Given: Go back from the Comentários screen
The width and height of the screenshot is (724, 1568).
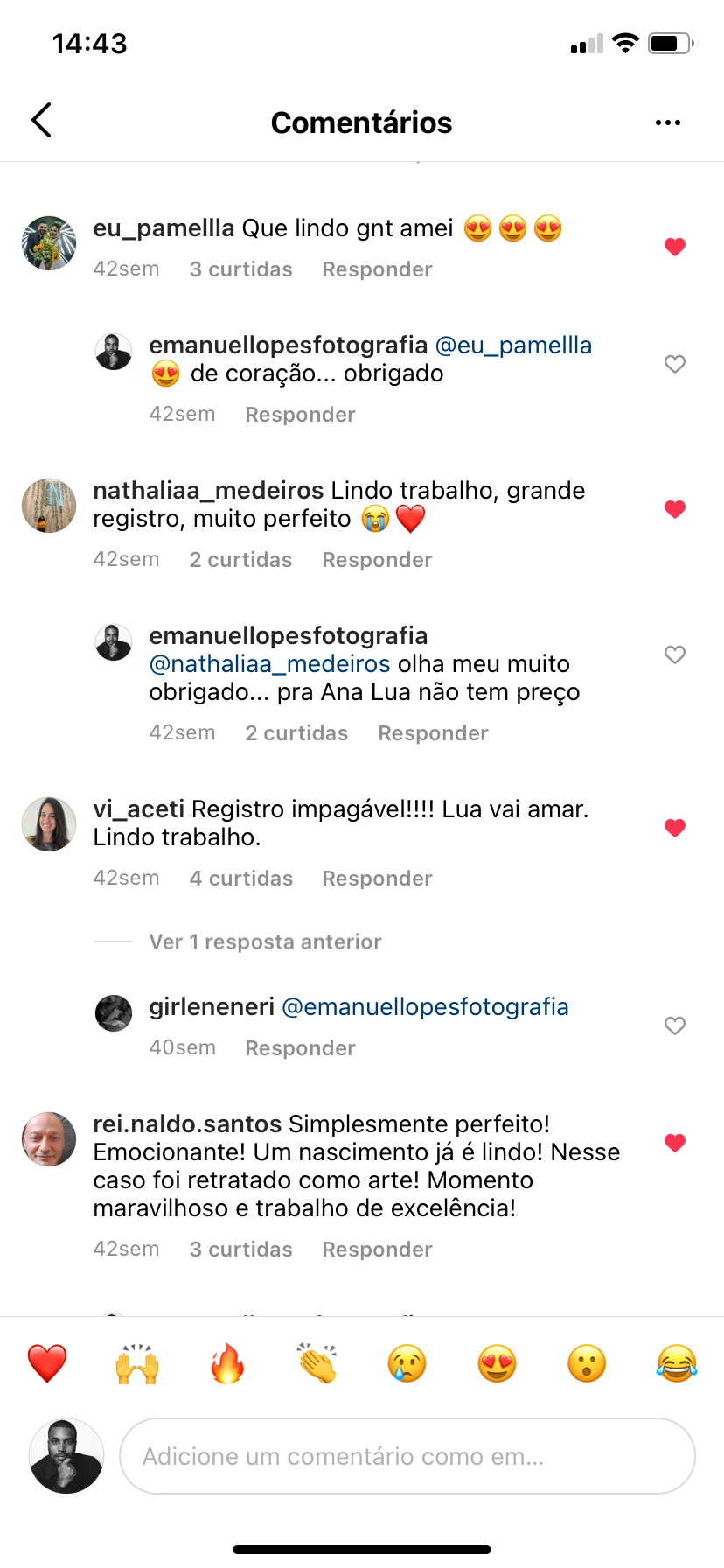Looking at the screenshot, I should tap(42, 121).
